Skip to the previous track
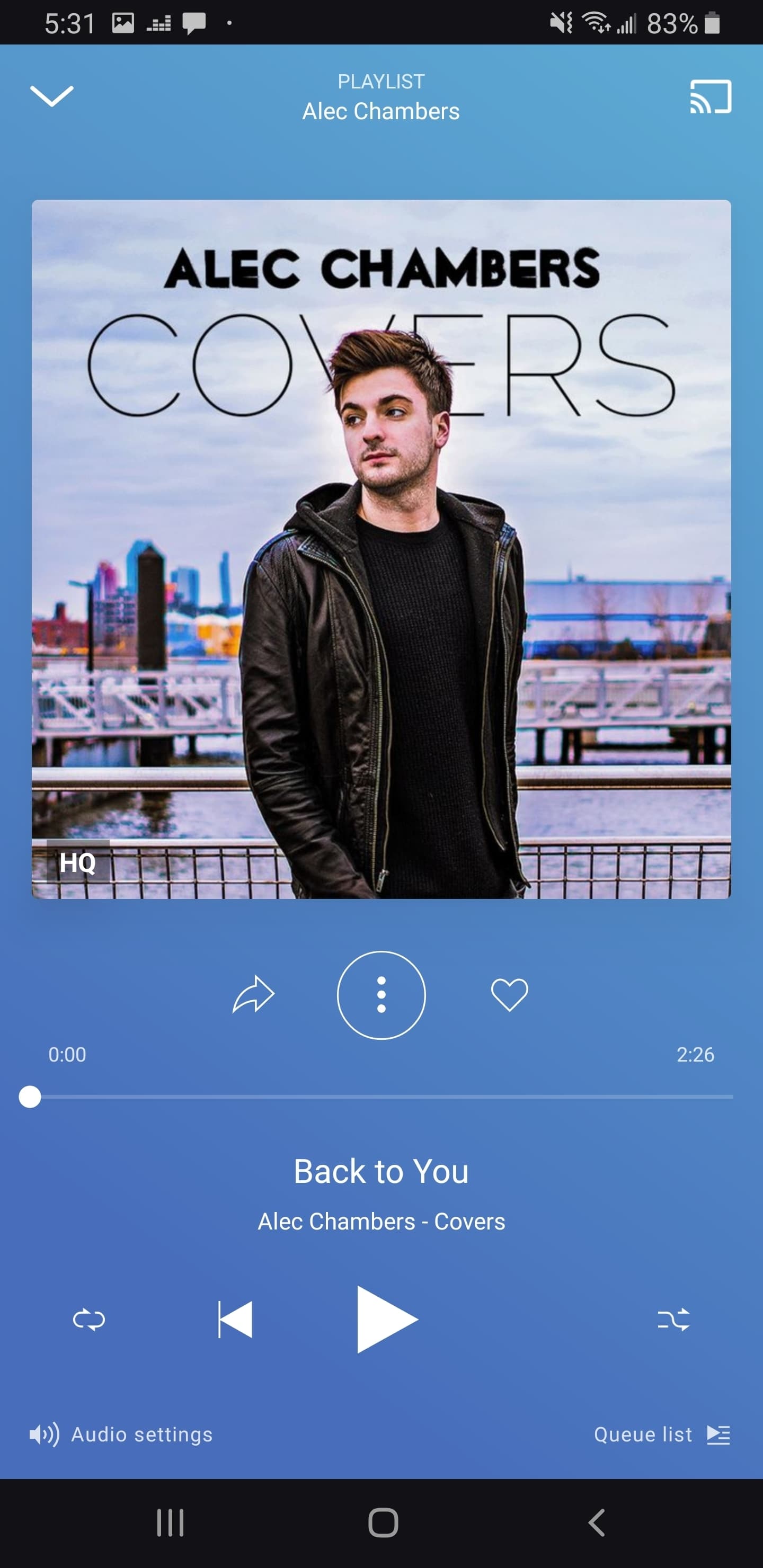The width and height of the screenshot is (763, 1568). 235,1319
